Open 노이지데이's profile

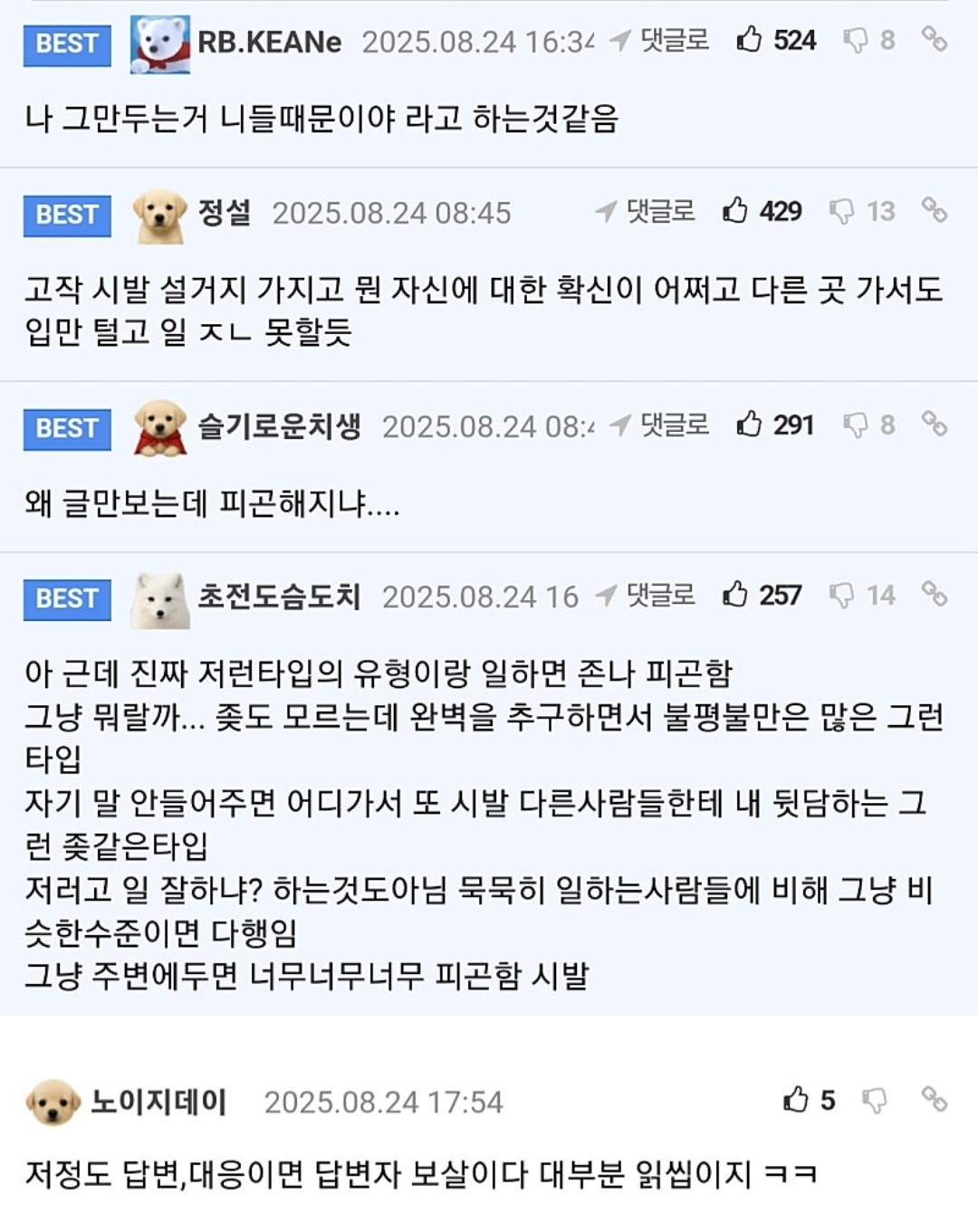[158, 1102]
